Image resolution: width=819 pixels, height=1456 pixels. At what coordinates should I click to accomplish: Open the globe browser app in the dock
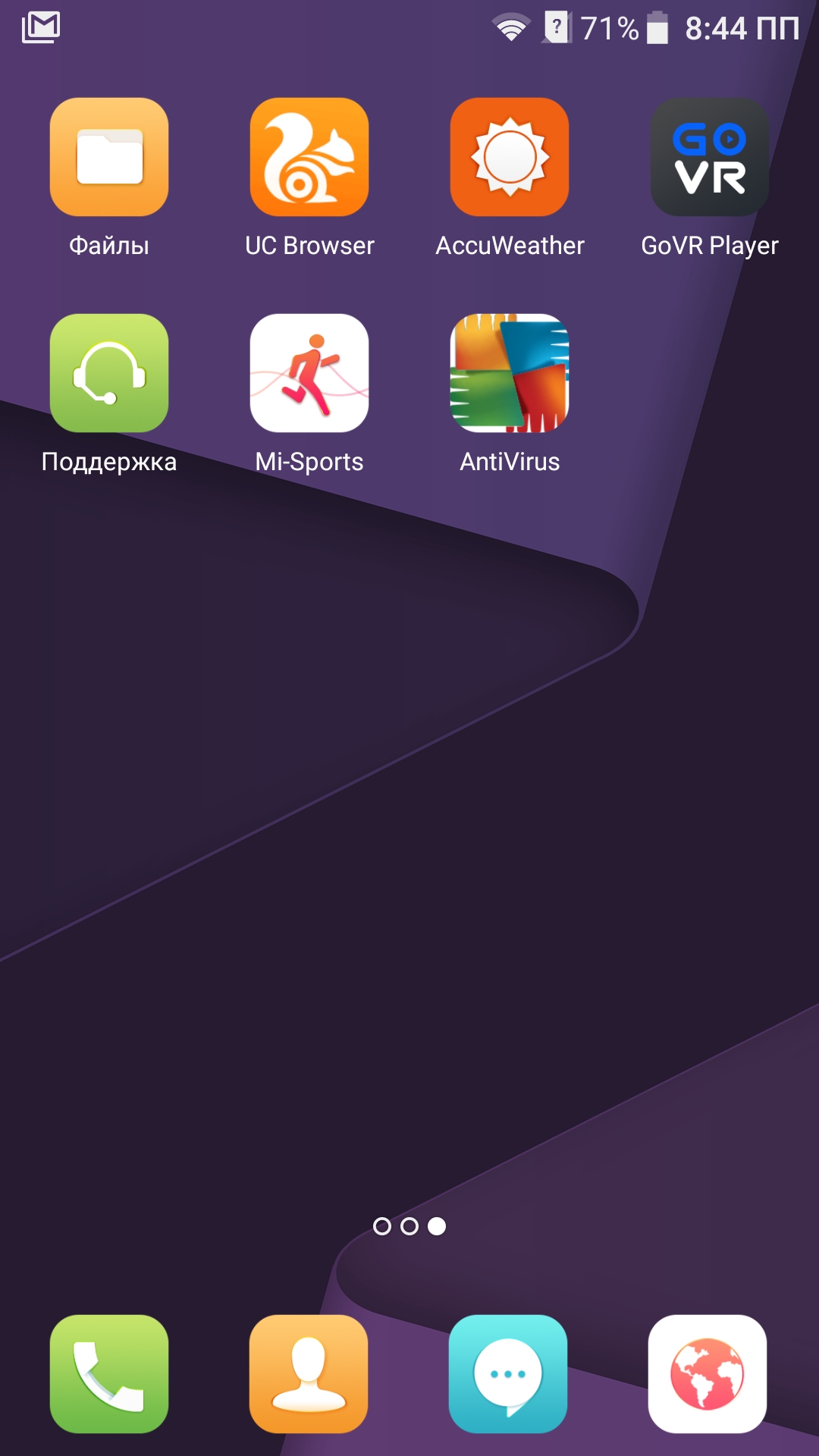point(708,1374)
